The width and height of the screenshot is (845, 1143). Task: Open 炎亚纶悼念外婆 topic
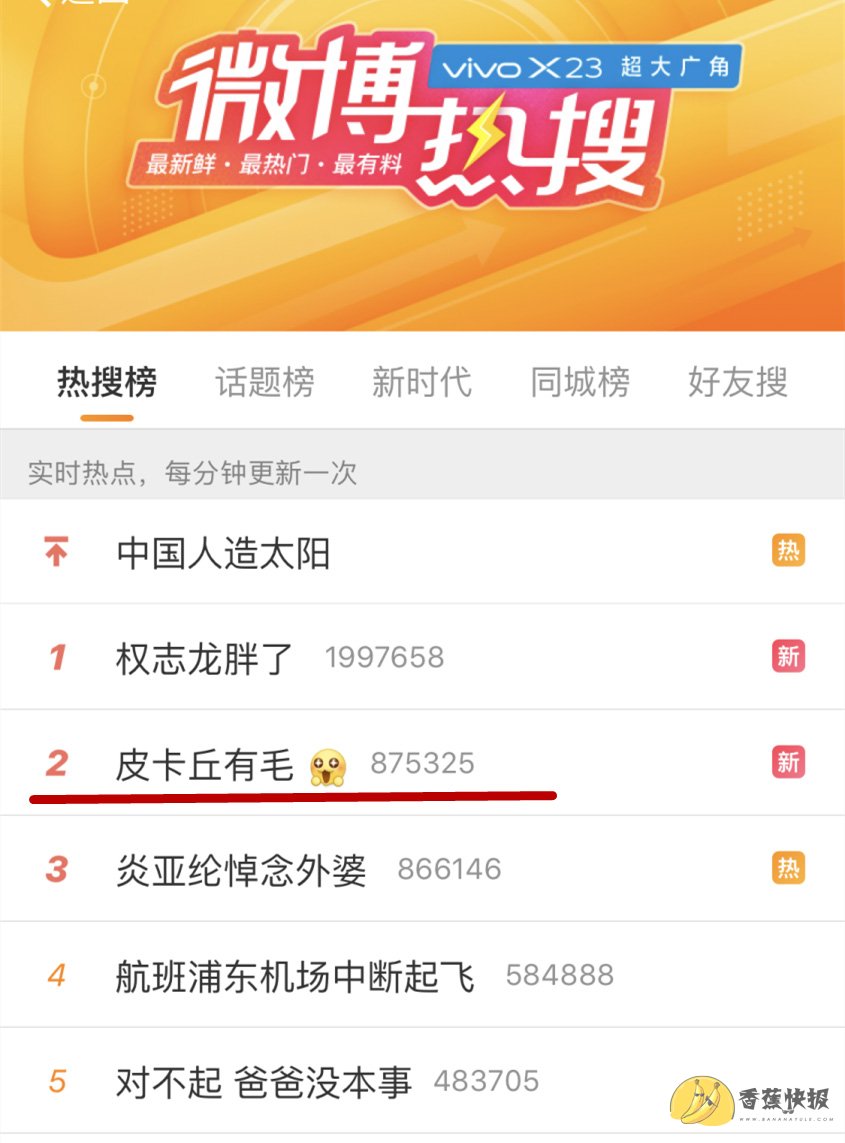click(x=241, y=870)
